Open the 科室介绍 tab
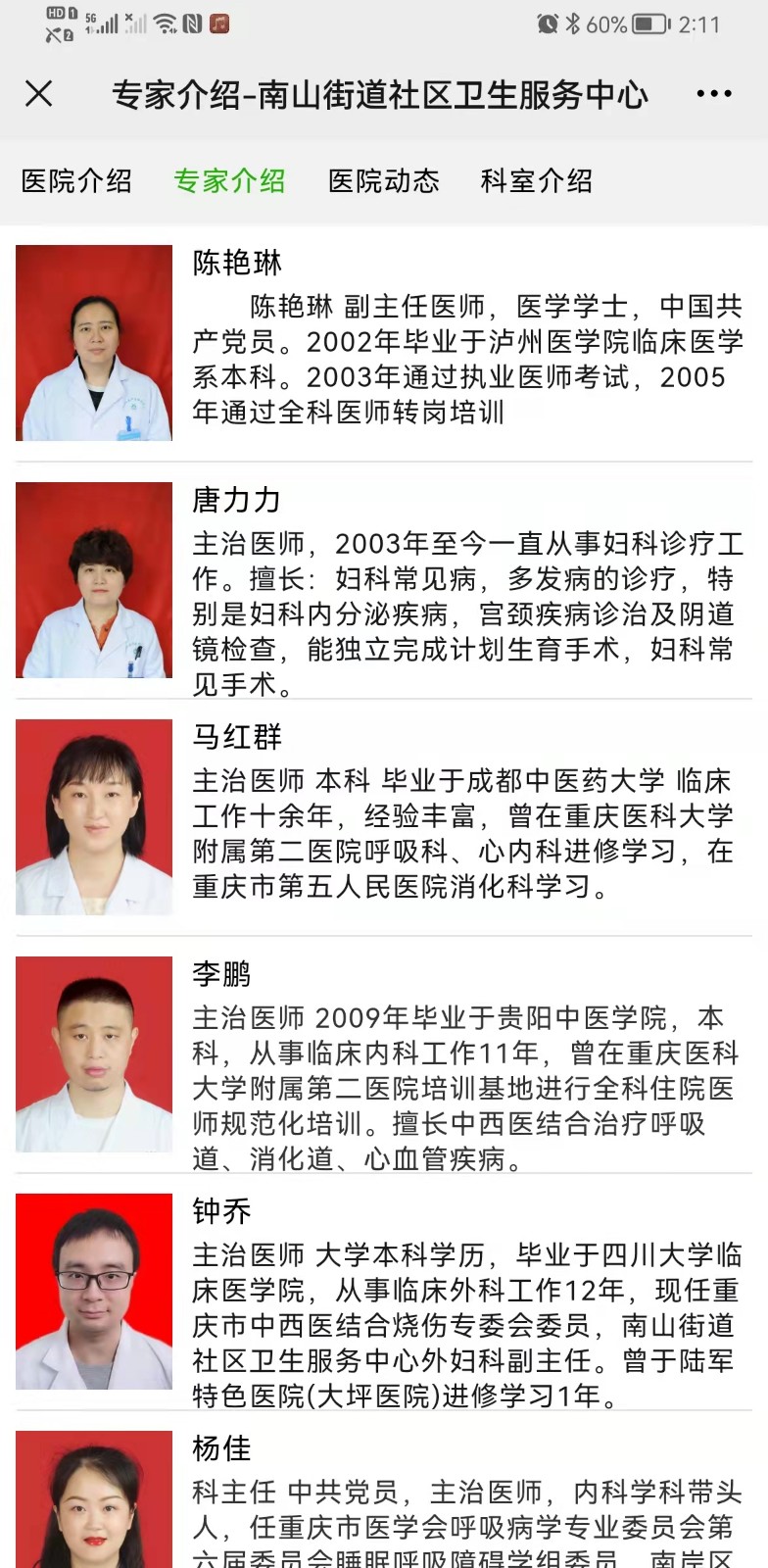The image size is (768, 1568). 537,181
